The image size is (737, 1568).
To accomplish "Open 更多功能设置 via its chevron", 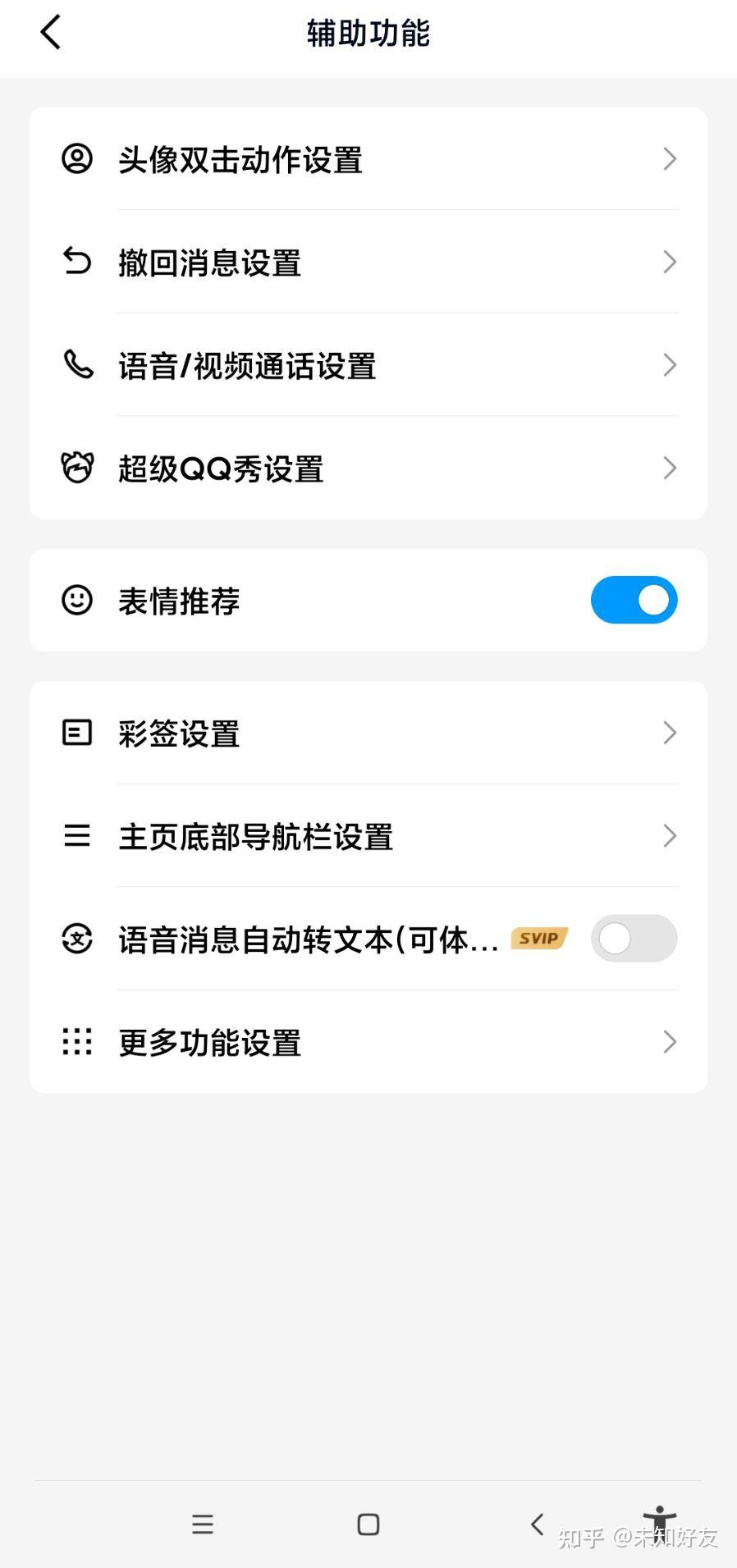I will 670,1042.
